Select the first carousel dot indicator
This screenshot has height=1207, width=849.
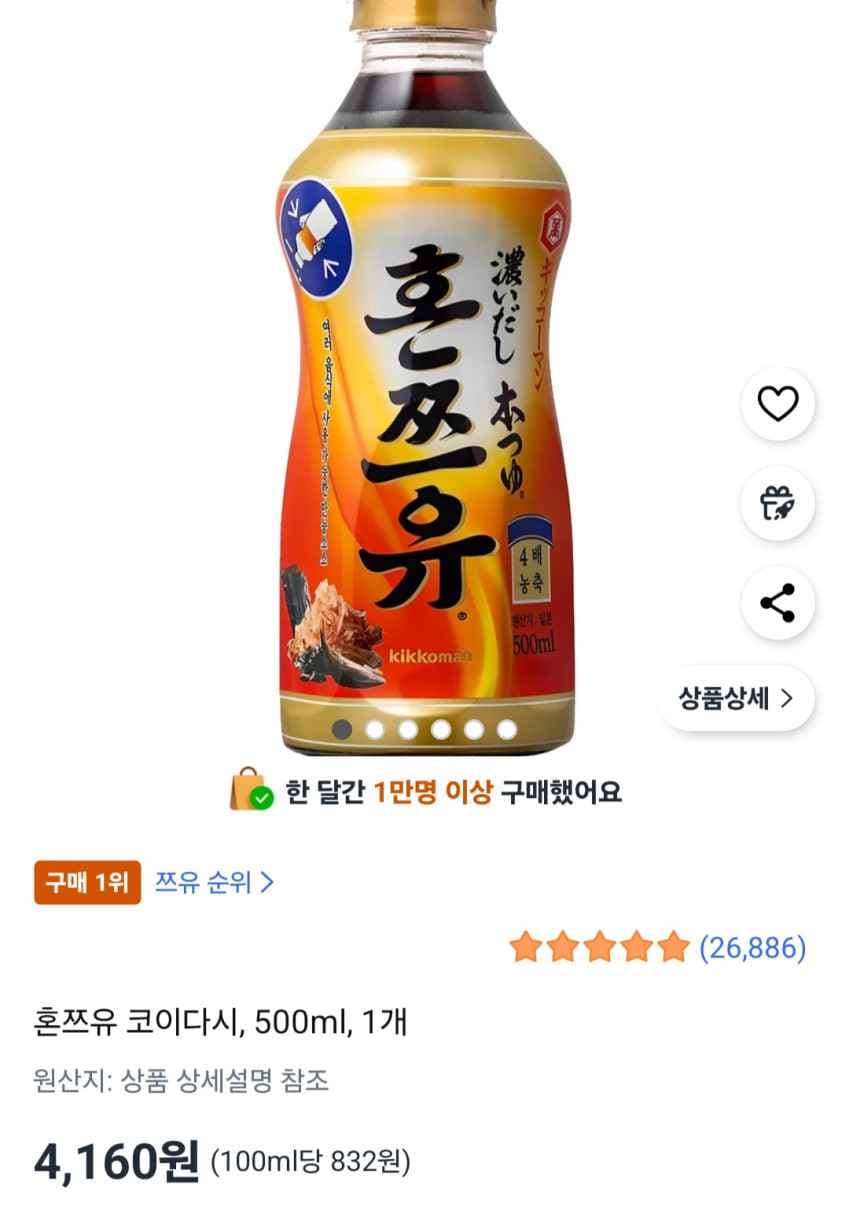click(341, 730)
